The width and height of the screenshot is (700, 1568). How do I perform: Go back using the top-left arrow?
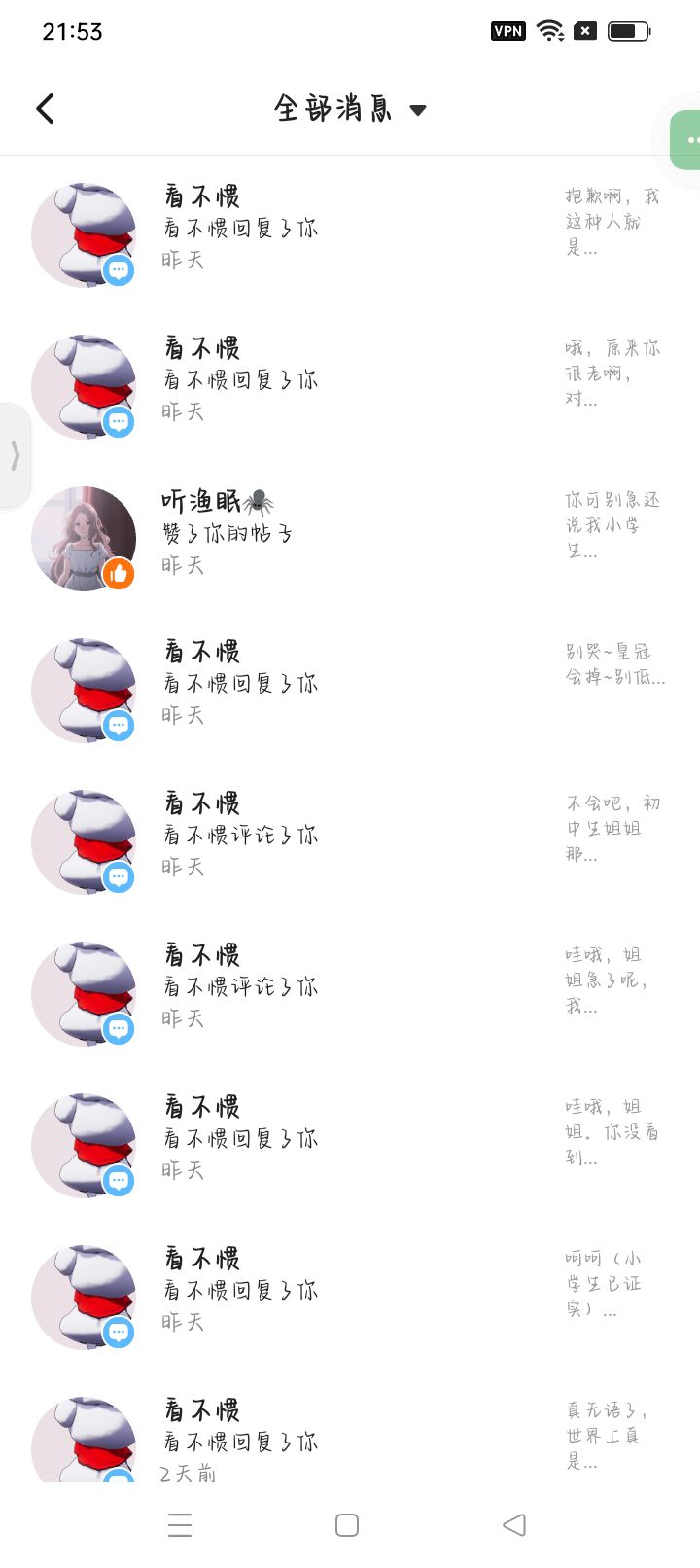click(46, 108)
